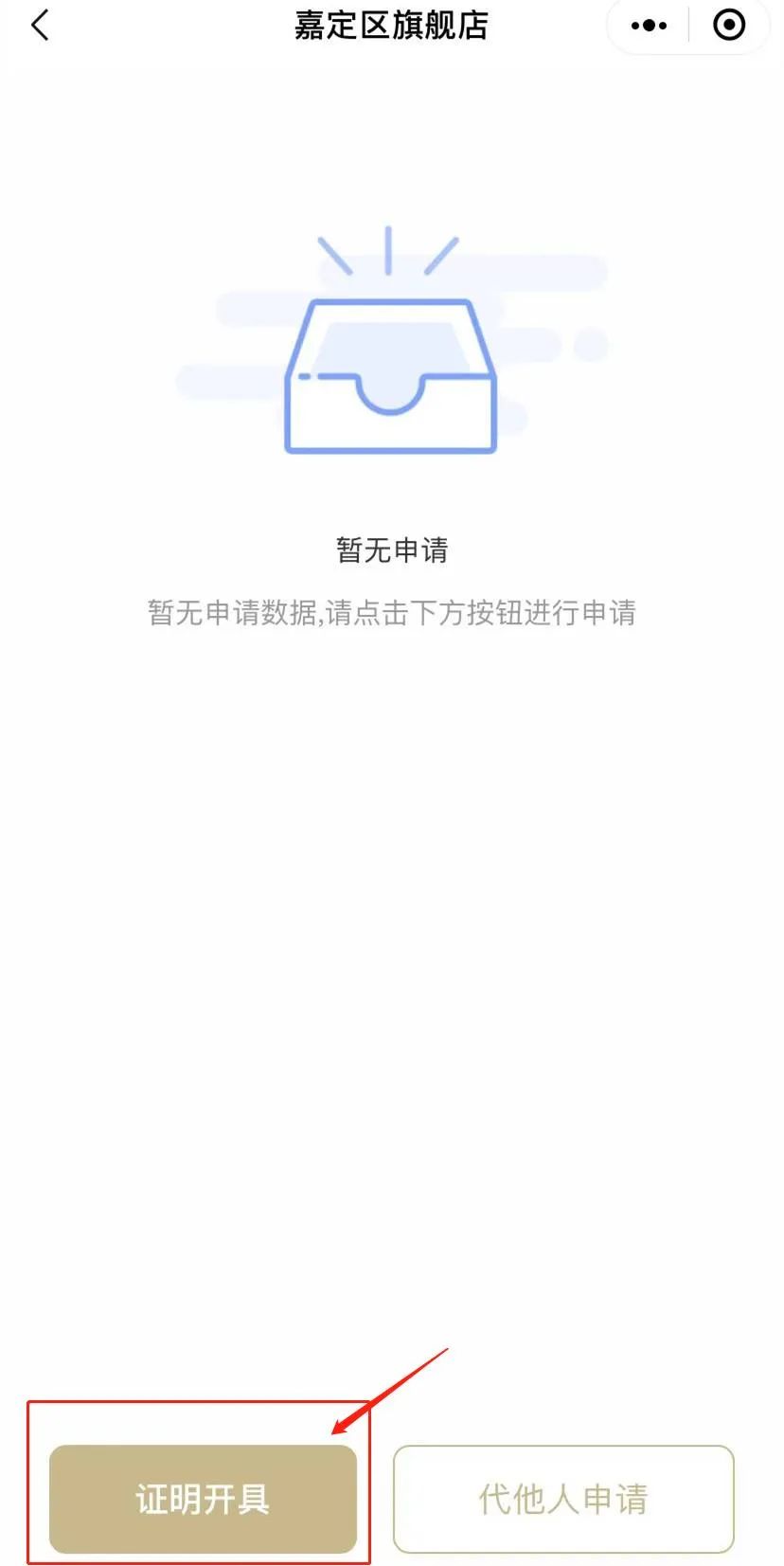Click the blue rays above the inbox graphic
This screenshot has width=784, height=1566.
tap(388, 251)
